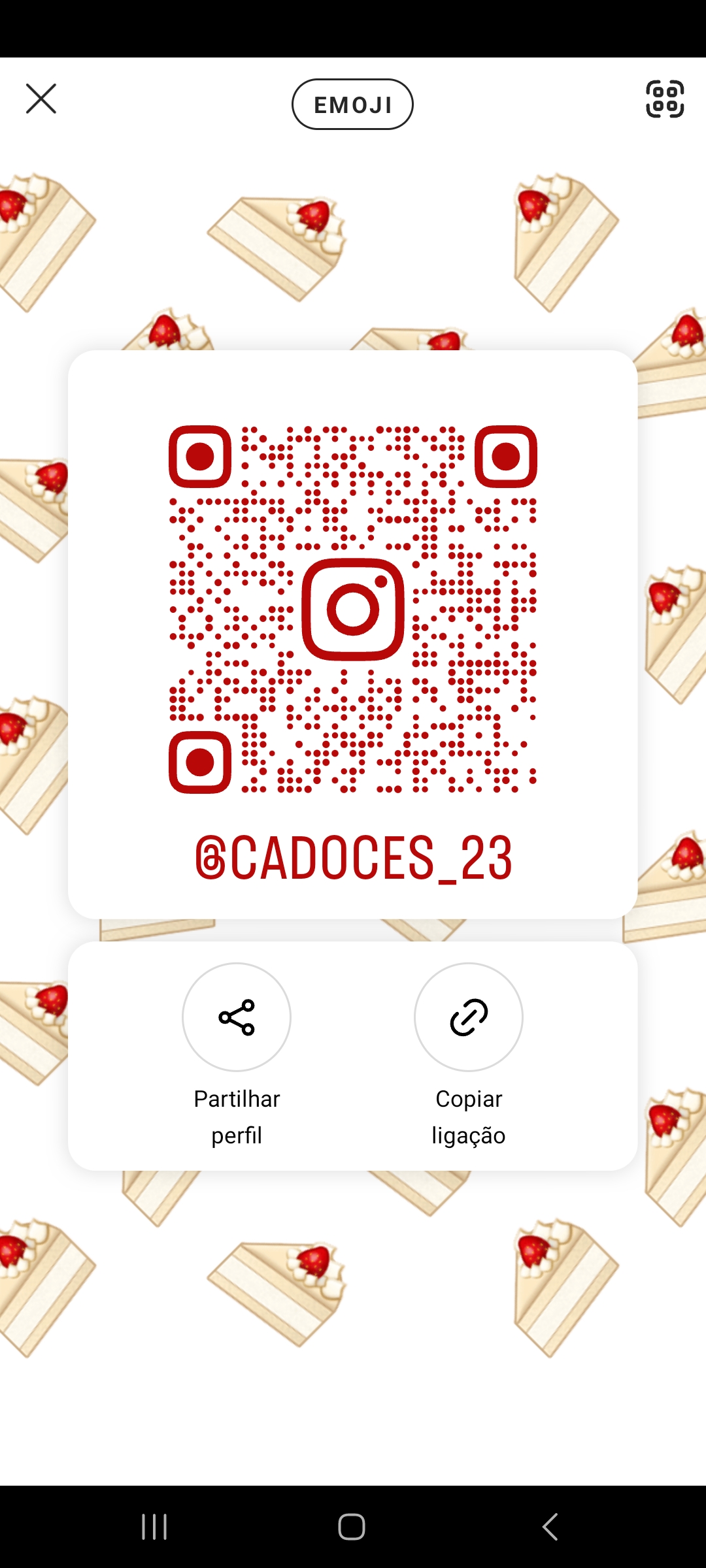Change the EMOJI background style
This screenshot has width=706, height=1568.
tap(352, 105)
